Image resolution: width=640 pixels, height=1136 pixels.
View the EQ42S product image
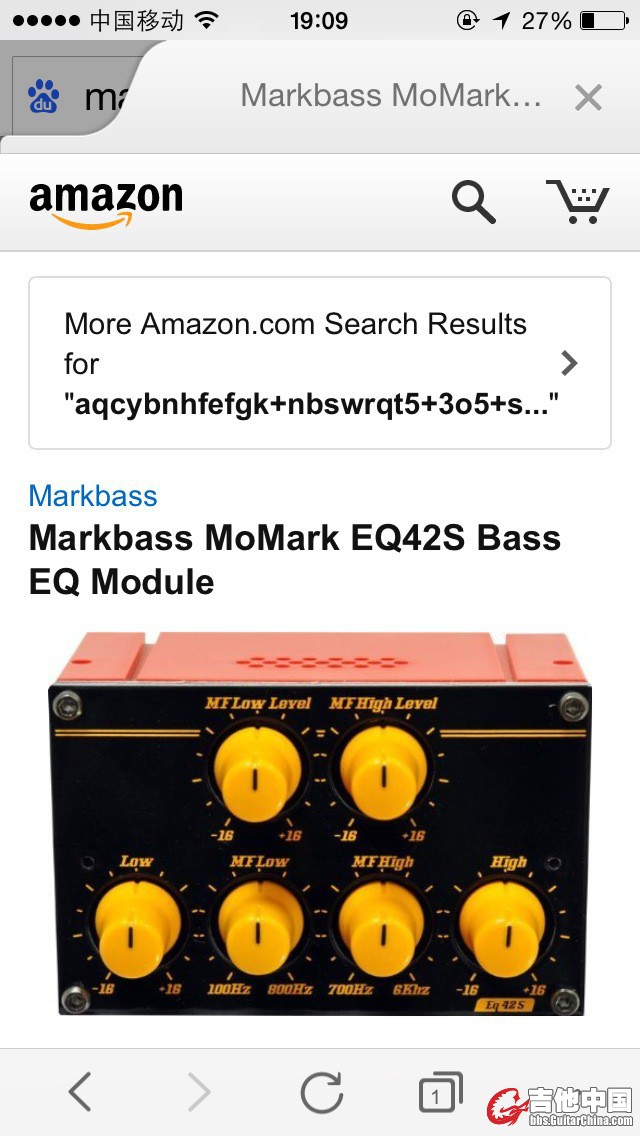[x=319, y=823]
